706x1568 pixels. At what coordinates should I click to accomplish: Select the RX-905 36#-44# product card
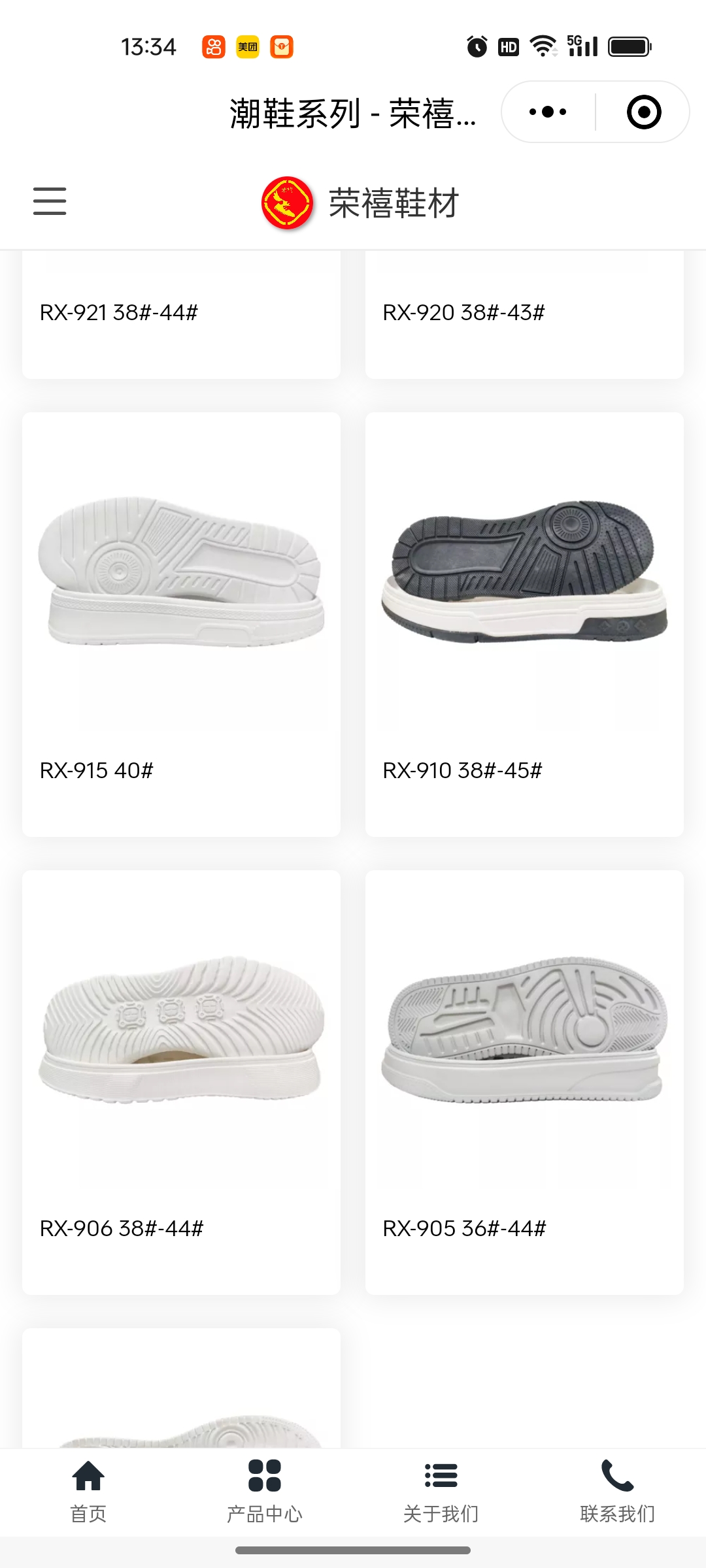click(x=524, y=1081)
